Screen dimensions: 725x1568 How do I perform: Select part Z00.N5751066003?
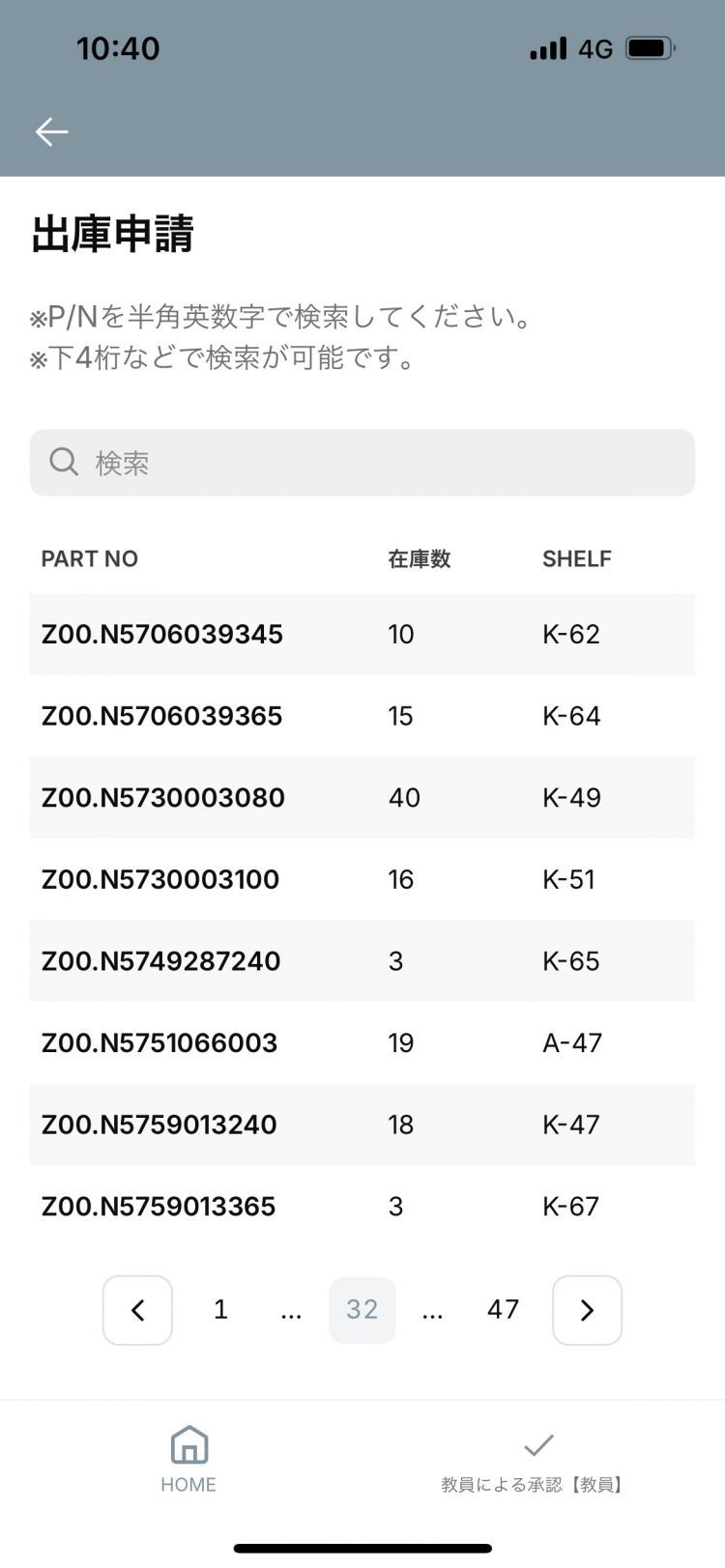[x=362, y=1042]
